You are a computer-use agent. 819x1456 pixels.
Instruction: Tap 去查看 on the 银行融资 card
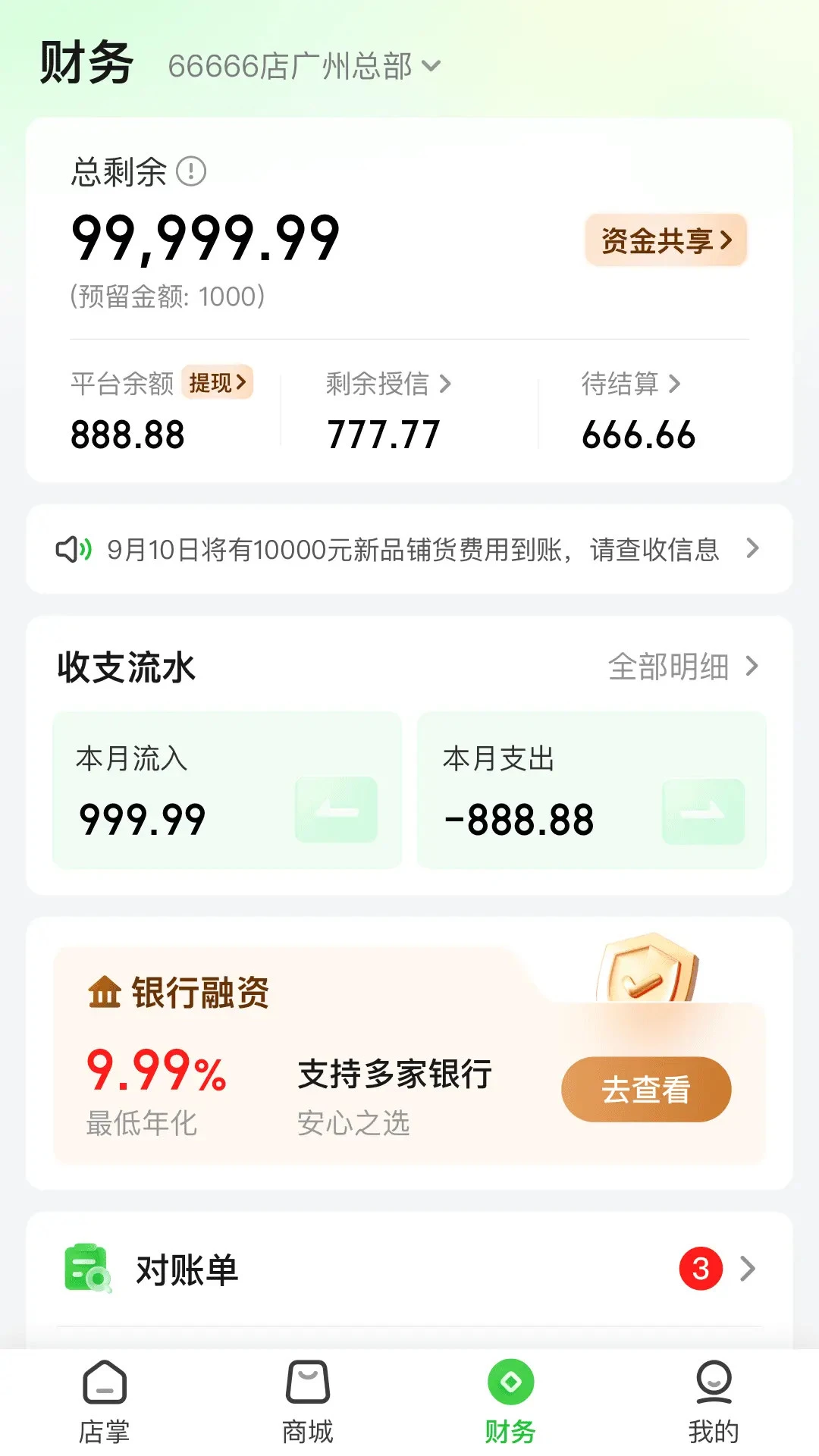[x=646, y=1090]
